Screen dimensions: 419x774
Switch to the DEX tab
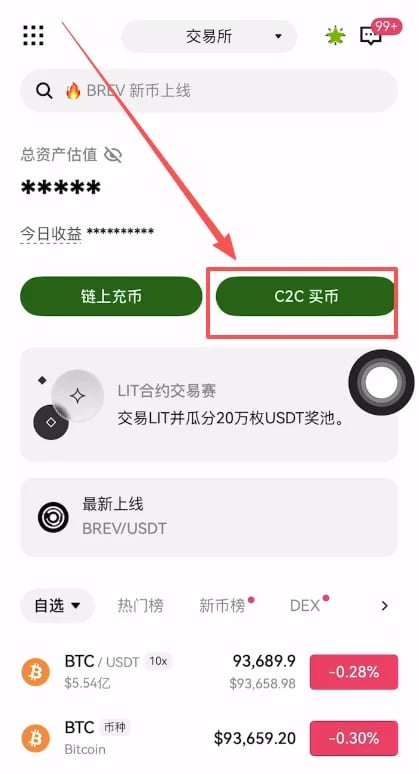coord(305,606)
